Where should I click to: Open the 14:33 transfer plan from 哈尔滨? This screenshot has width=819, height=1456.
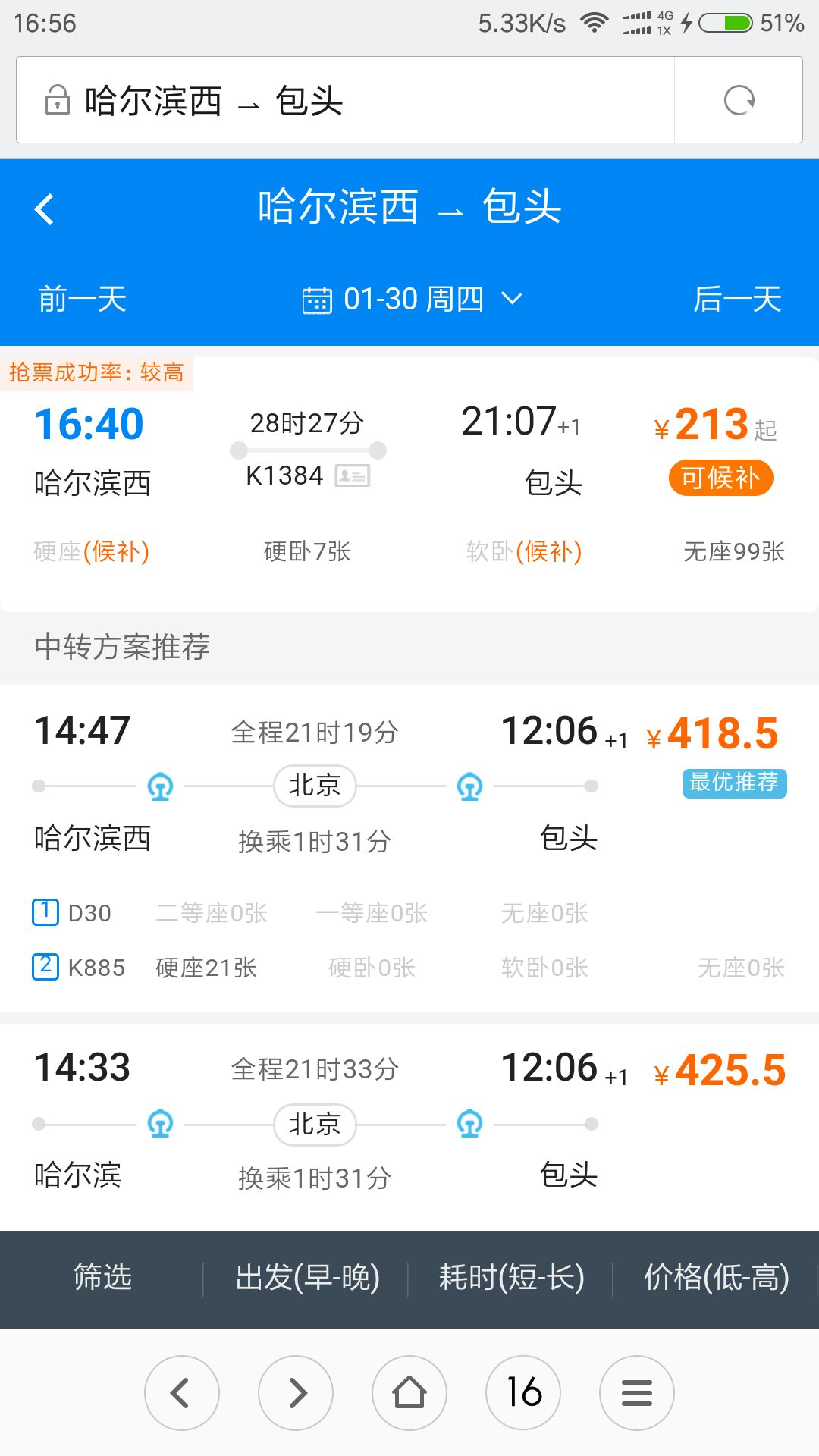(x=409, y=1127)
